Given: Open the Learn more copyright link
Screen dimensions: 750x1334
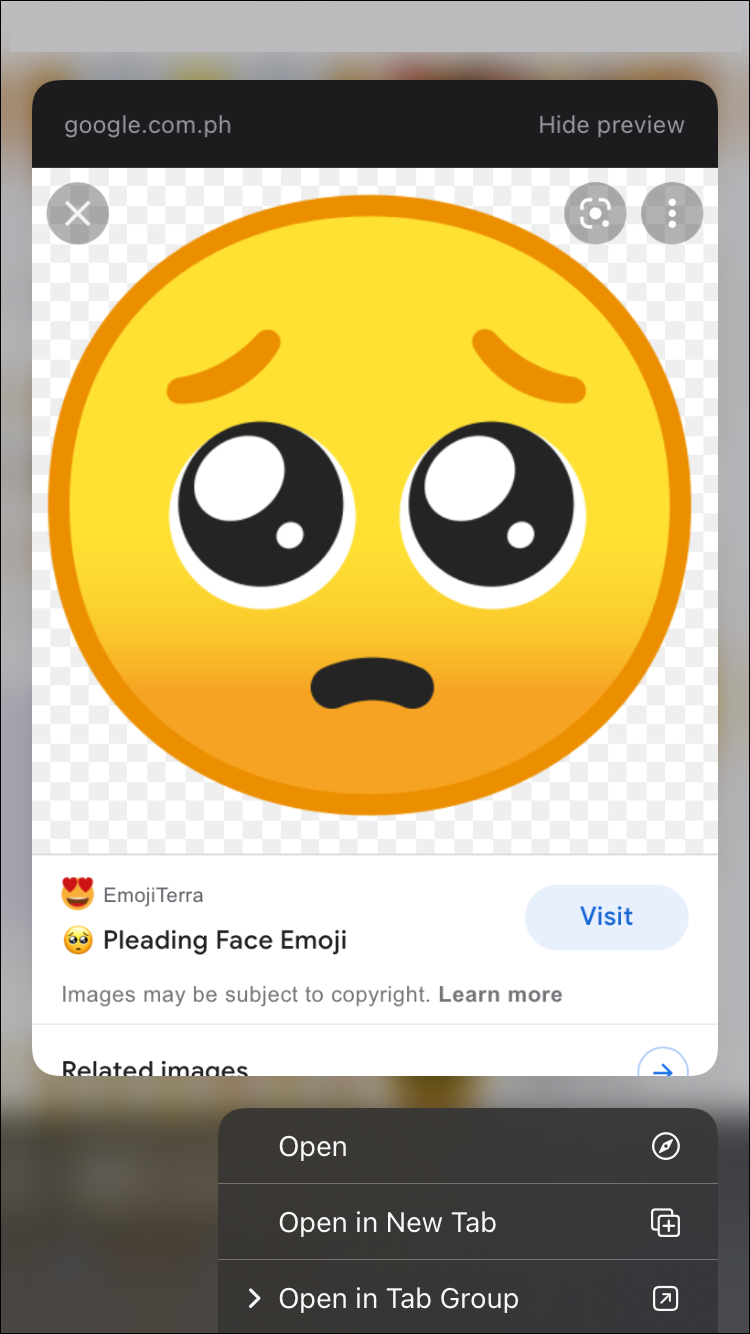Looking at the screenshot, I should [x=500, y=995].
